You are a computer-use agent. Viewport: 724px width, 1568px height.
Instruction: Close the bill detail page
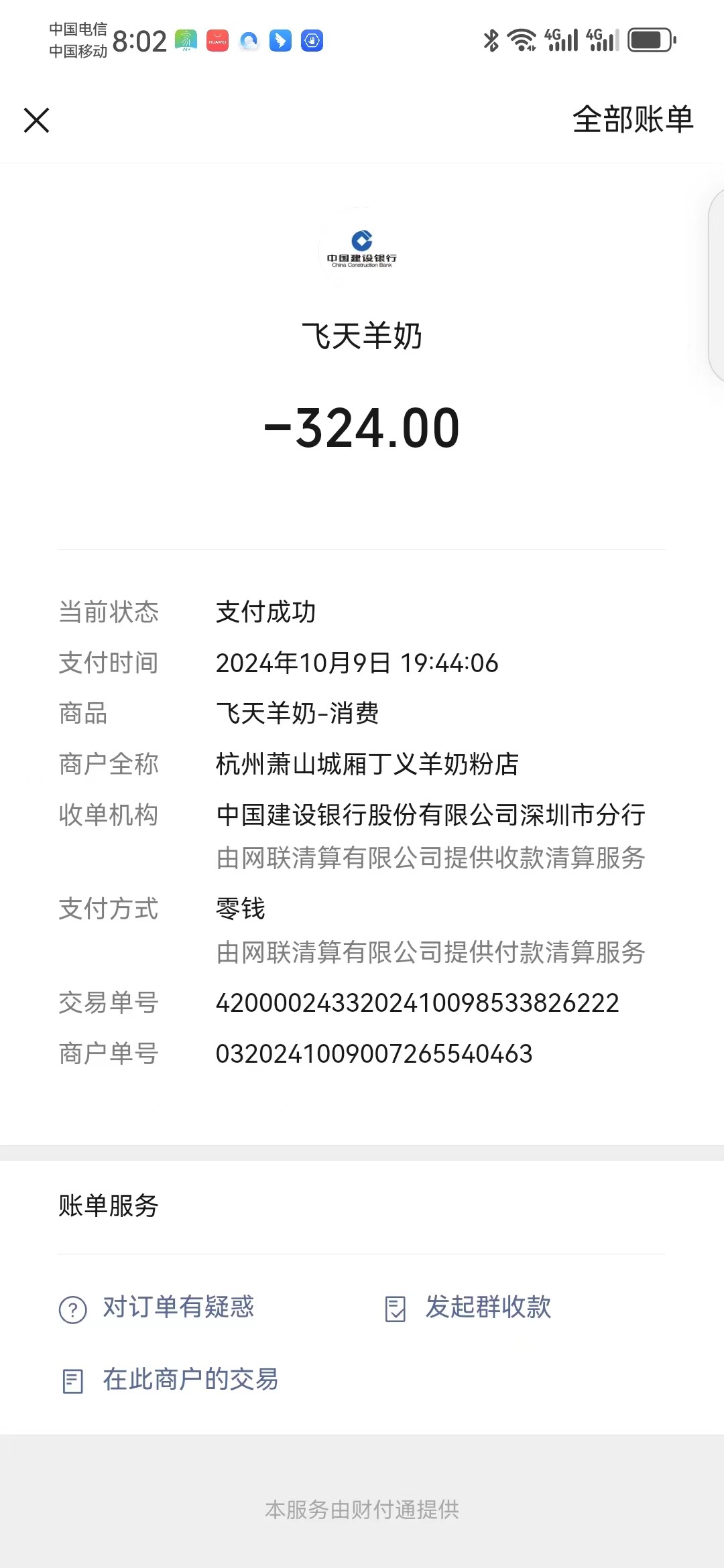point(37,121)
